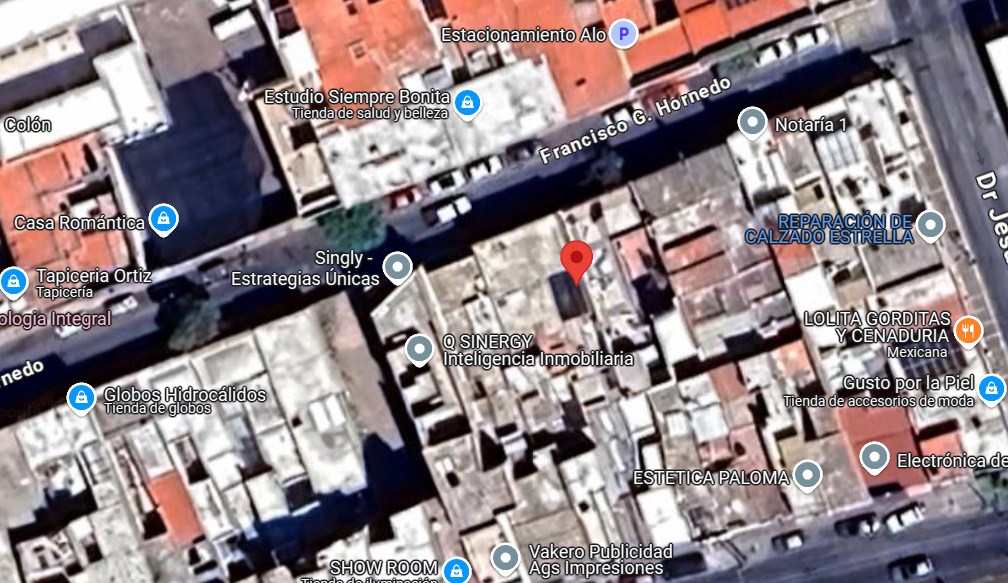The width and height of the screenshot is (1008, 583).
Task: Open Q SINERGY Inteligencia Inmobiliaria marker
Action: (419, 349)
